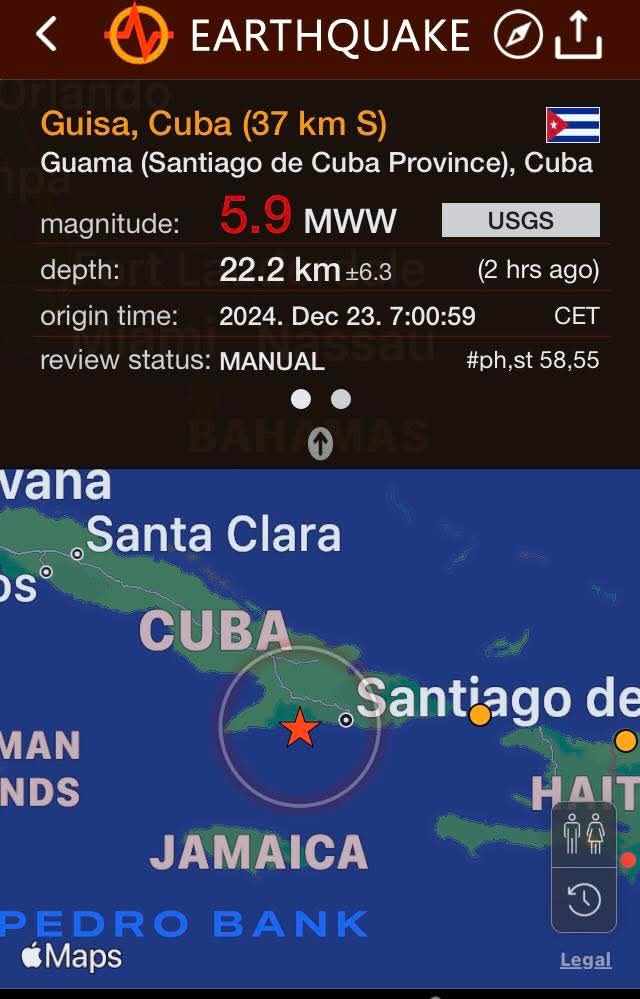Image resolution: width=640 pixels, height=999 pixels.
Task: Open the earthquake history clock button
Action: click(x=583, y=899)
